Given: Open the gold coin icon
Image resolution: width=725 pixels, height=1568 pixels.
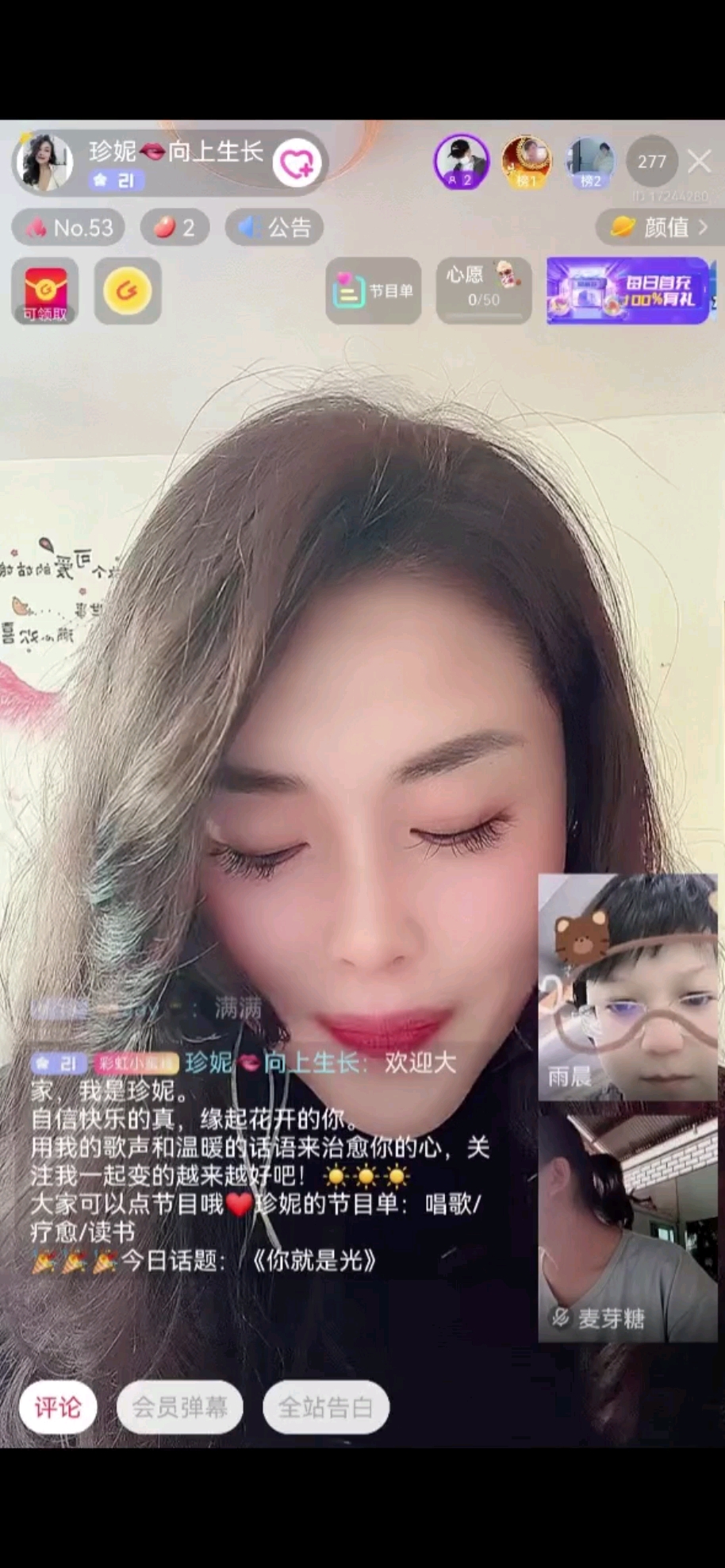Looking at the screenshot, I should pos(128,291).
